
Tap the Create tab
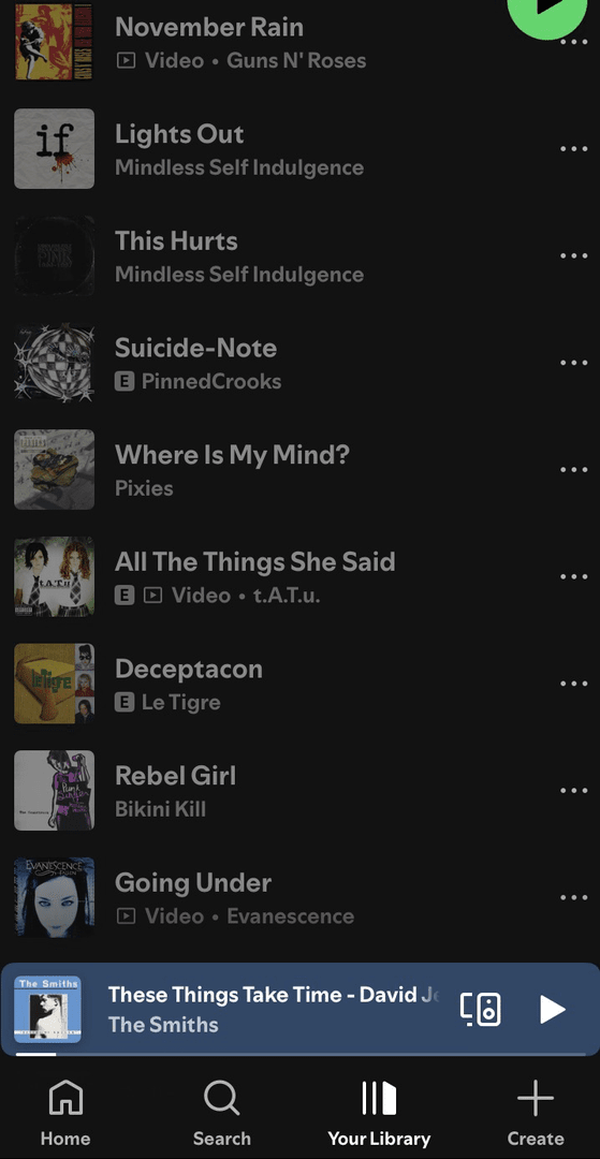[536, 1113]
